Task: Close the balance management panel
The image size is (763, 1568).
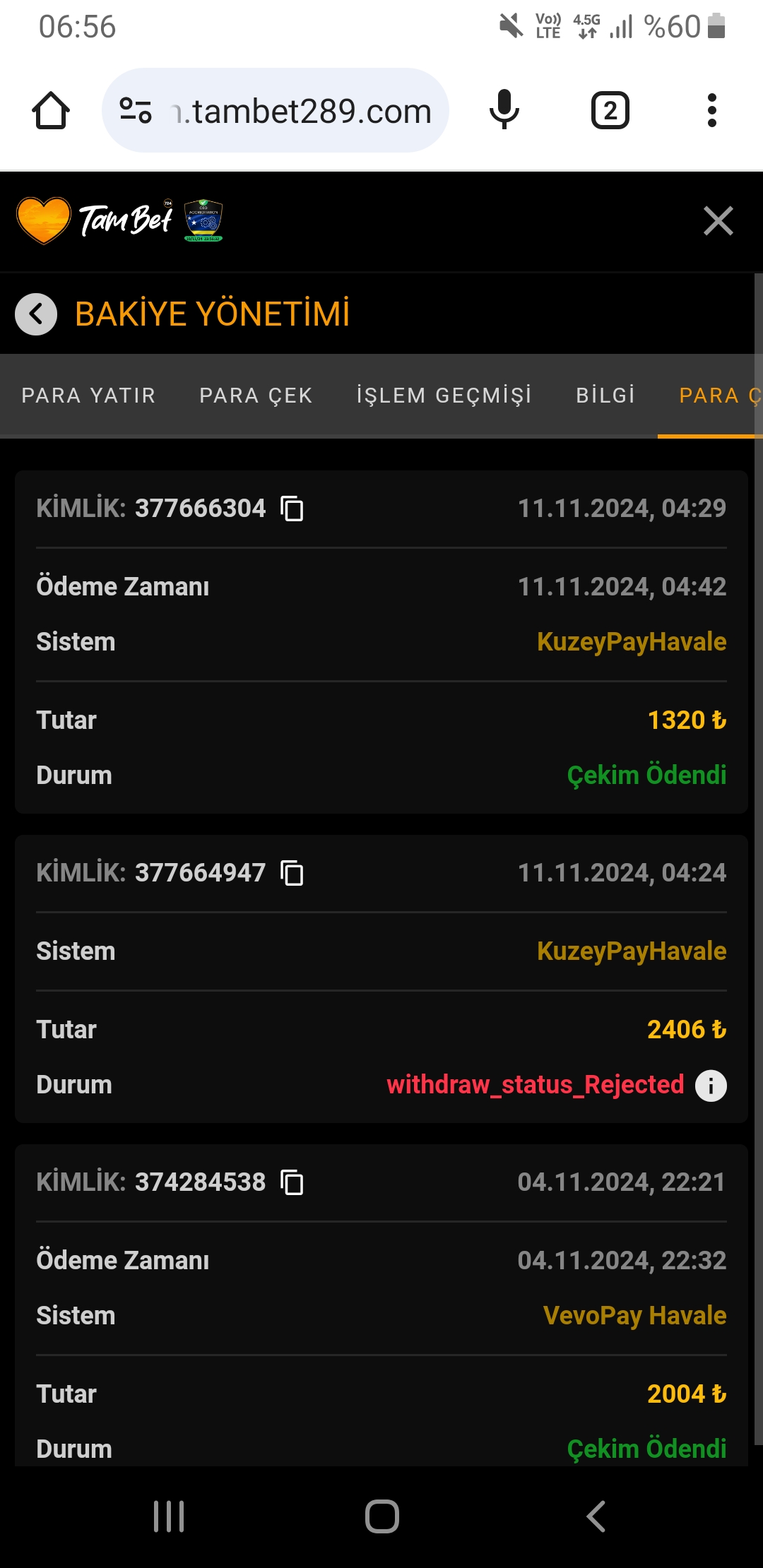Action: pos(718,221)
